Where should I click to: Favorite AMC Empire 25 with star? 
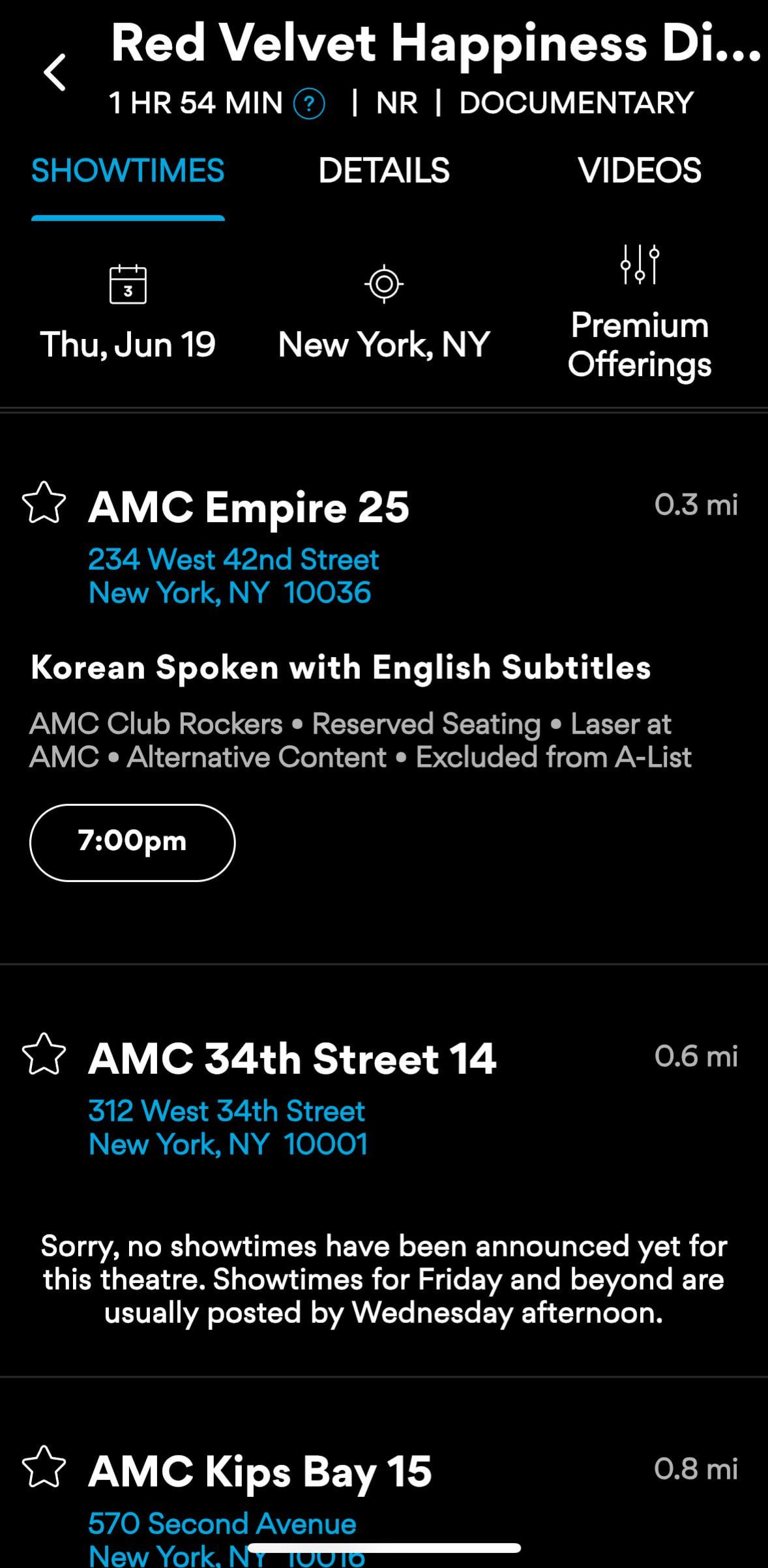tap(44, 503)
